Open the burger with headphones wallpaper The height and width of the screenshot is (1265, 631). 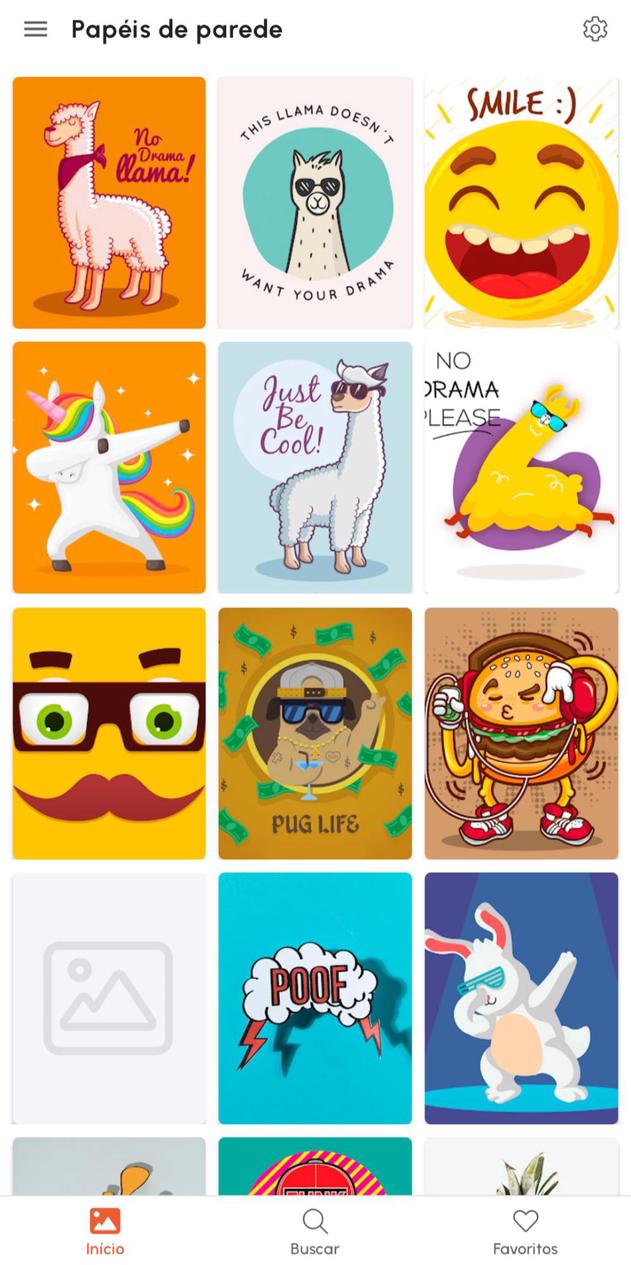(521, 733)
